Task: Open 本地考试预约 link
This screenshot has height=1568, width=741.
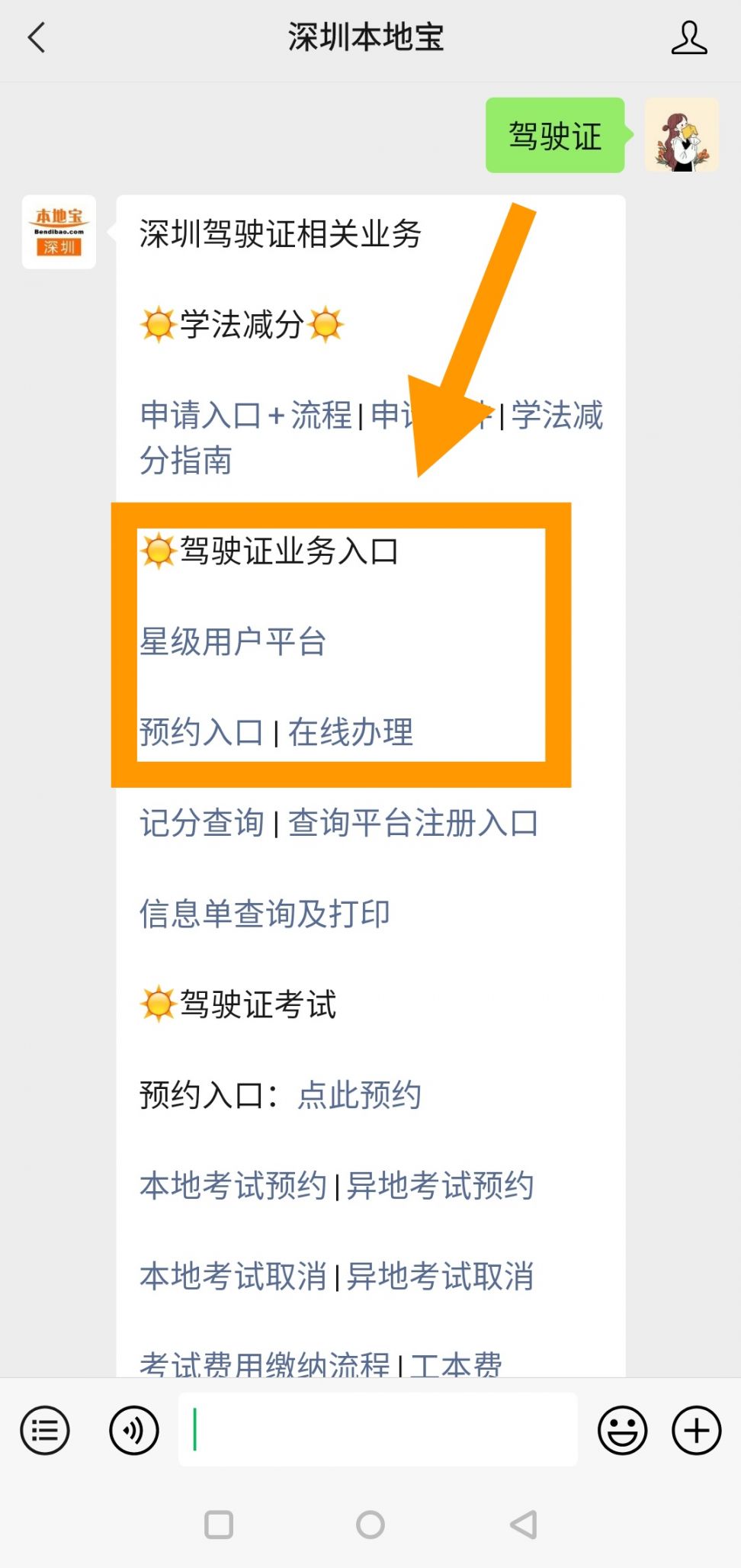Action: (x=233, y=1186)
